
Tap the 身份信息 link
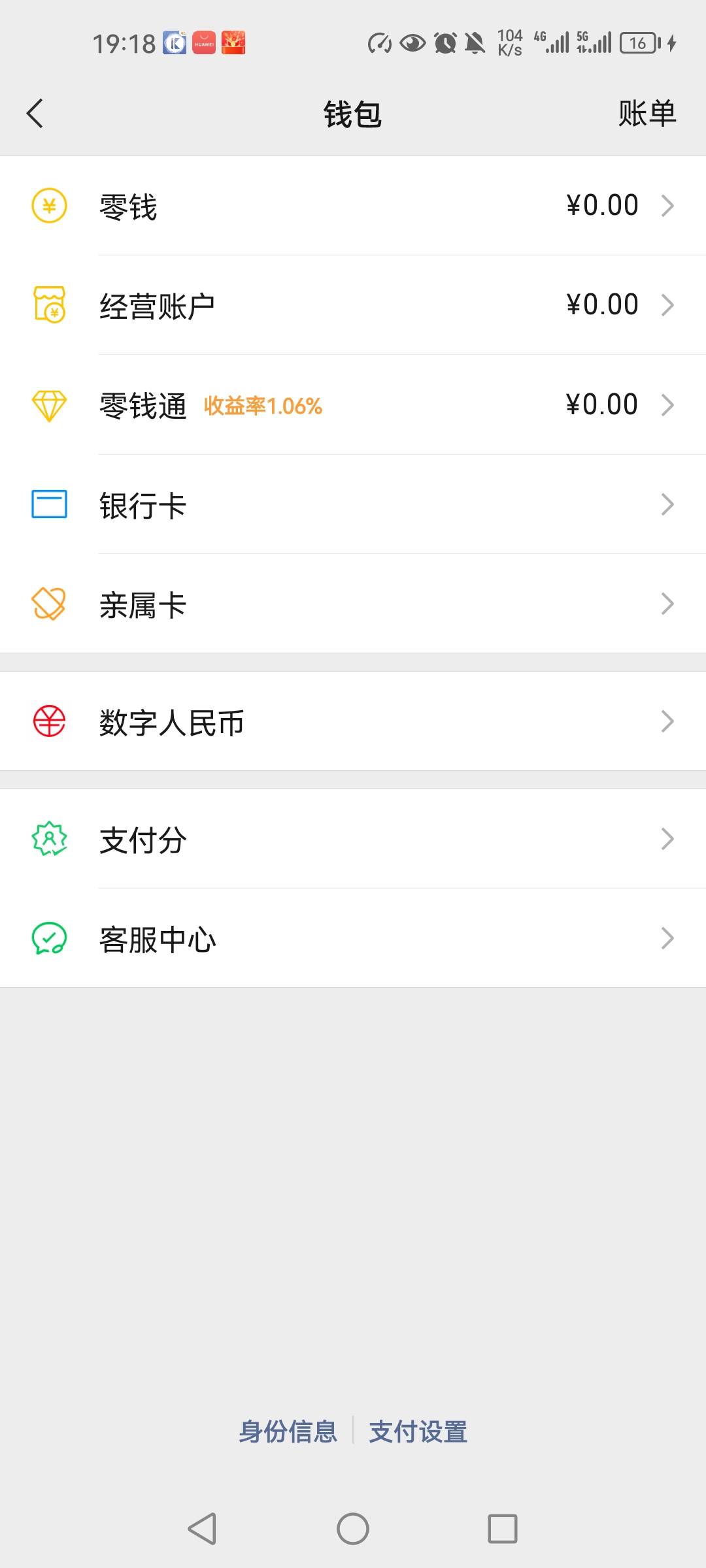tap(288, 1431)
